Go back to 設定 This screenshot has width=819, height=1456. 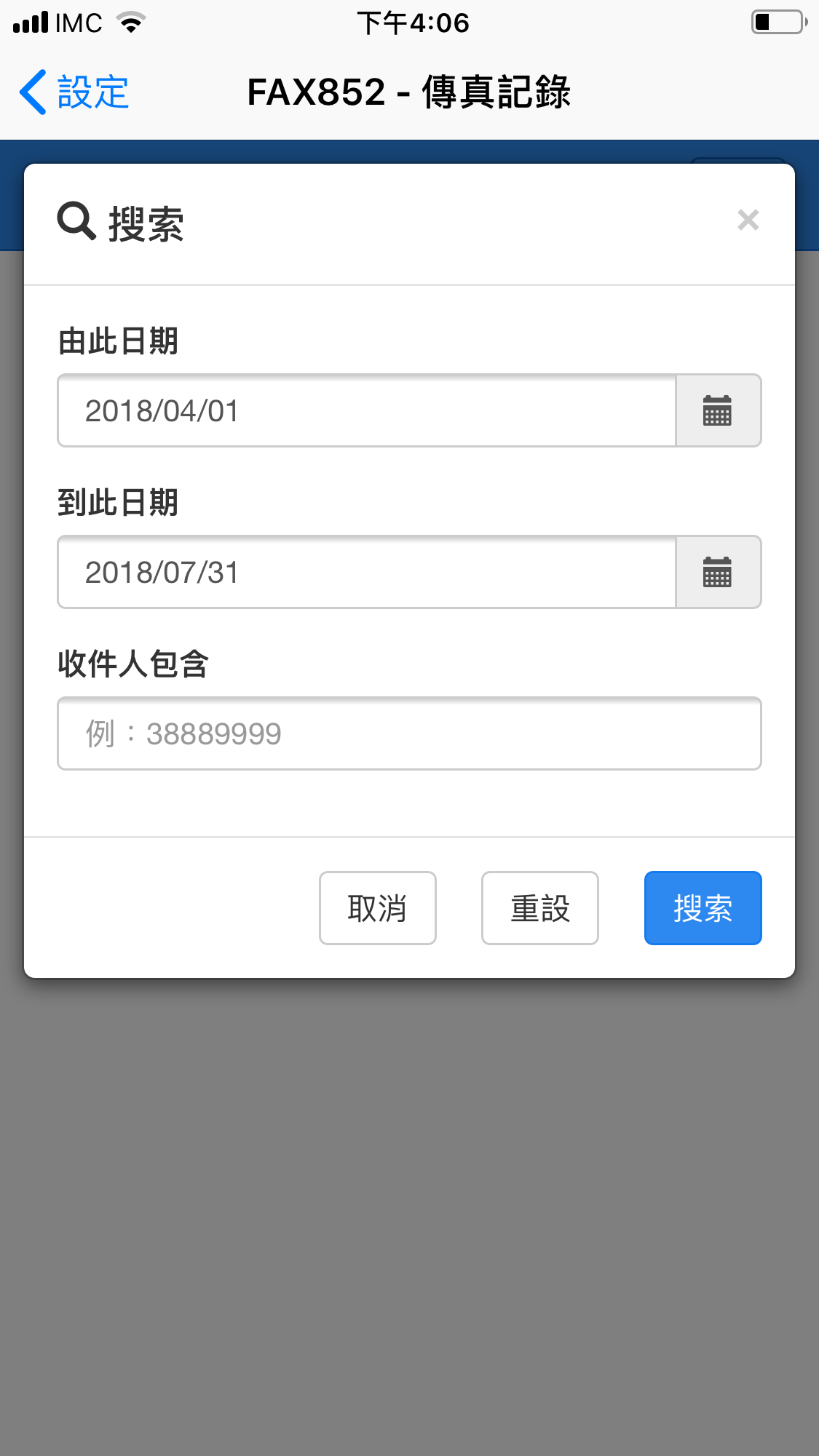pyautogui.click(x=74, y=92)
